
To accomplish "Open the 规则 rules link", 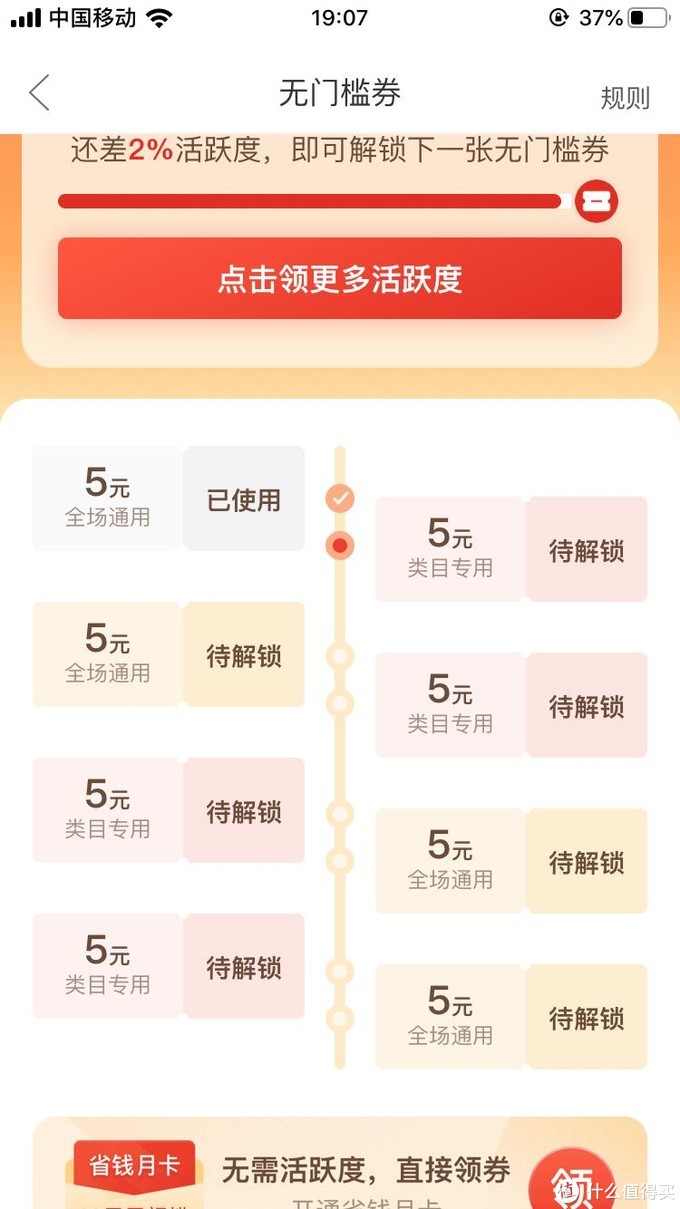I will [624, 97].
